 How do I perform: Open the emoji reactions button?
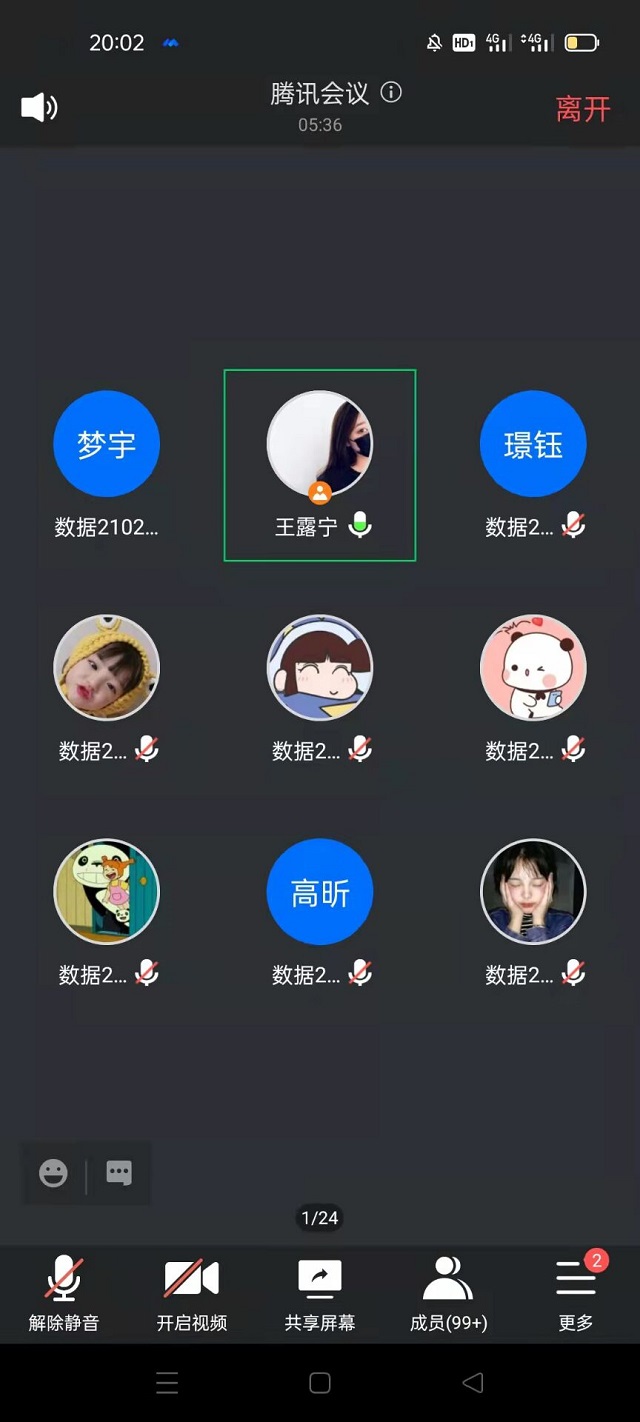[54, 1173]
